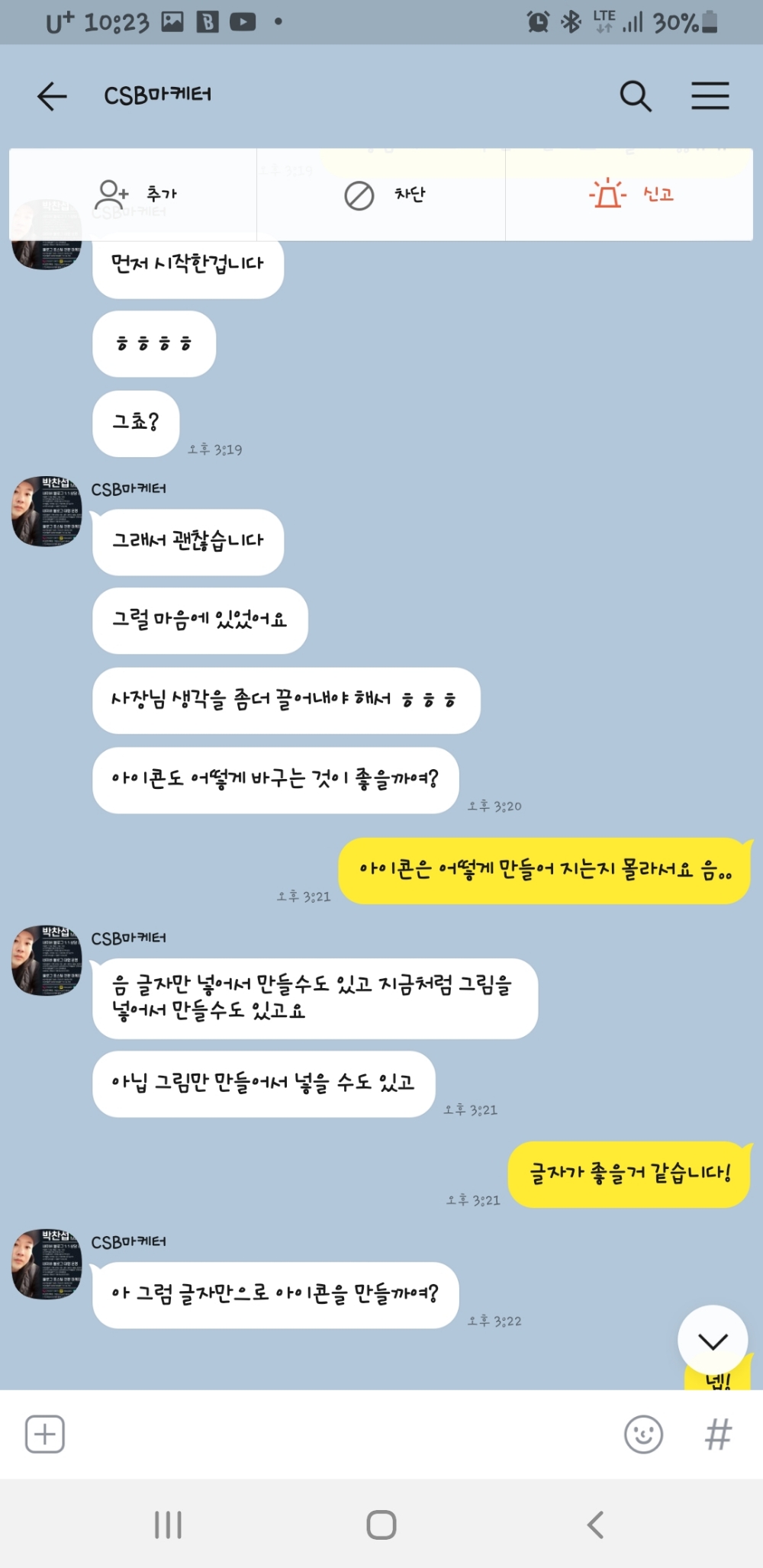
Task: Block this user with 차단
Action: click(381, 195)
